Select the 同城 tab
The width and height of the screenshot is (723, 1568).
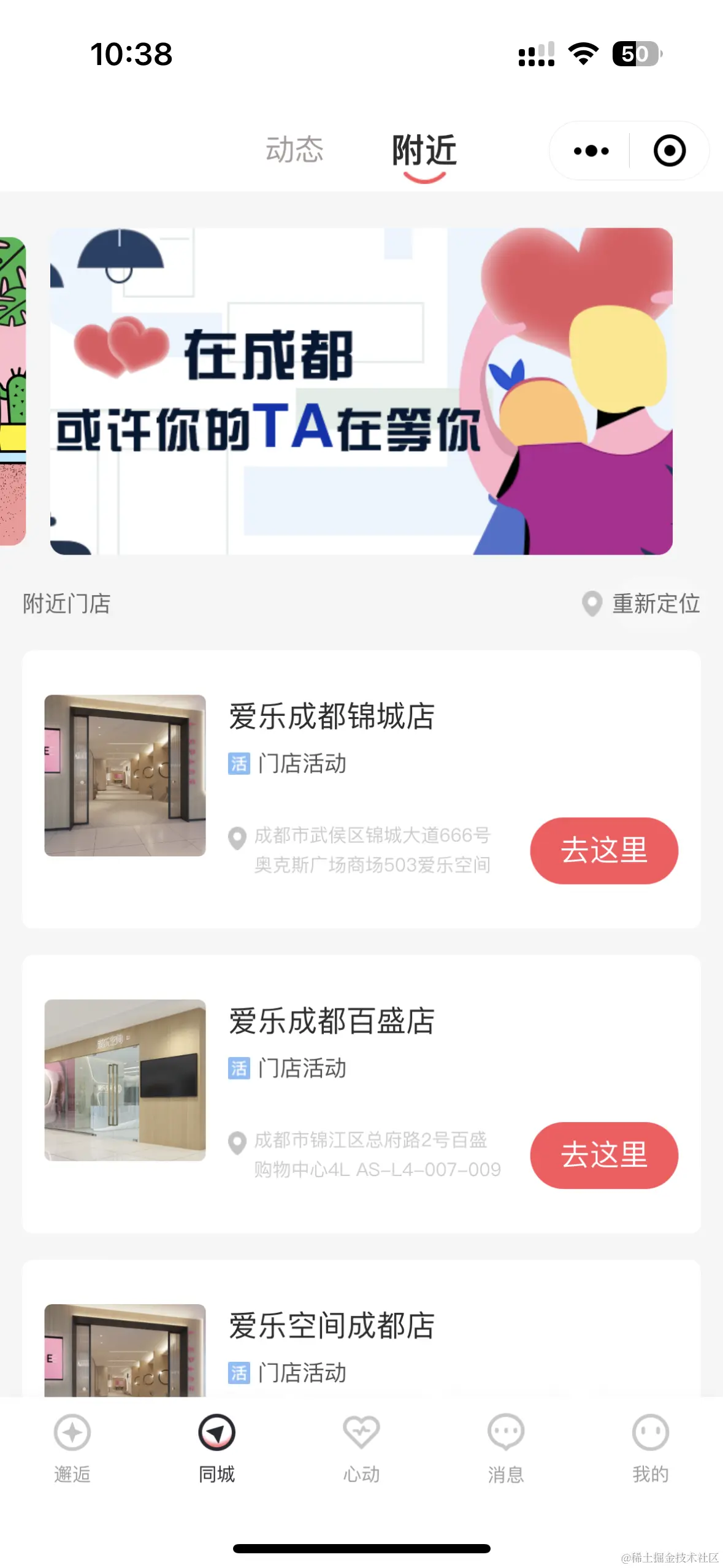(x=216, y=1448)
